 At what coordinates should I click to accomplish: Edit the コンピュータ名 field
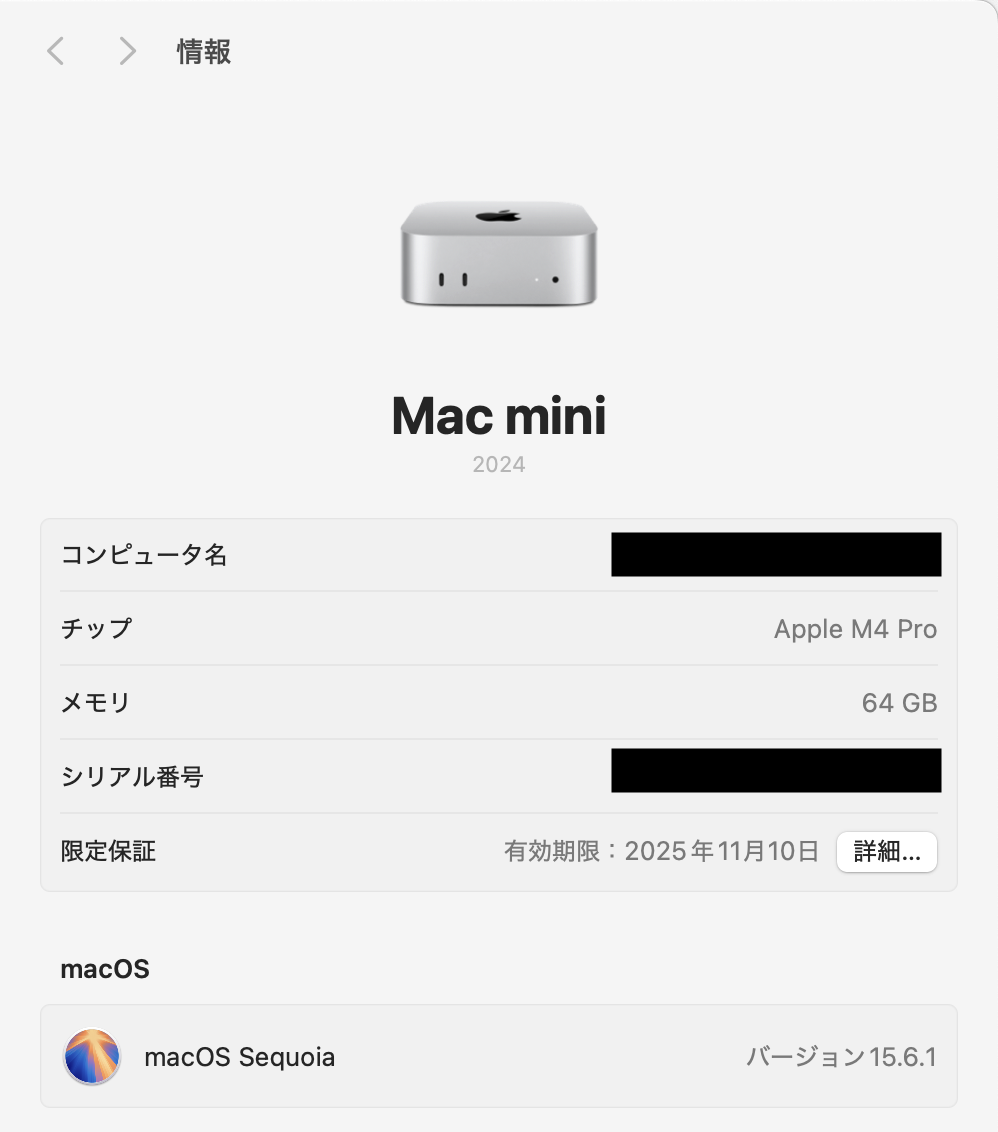pos(775,555)
